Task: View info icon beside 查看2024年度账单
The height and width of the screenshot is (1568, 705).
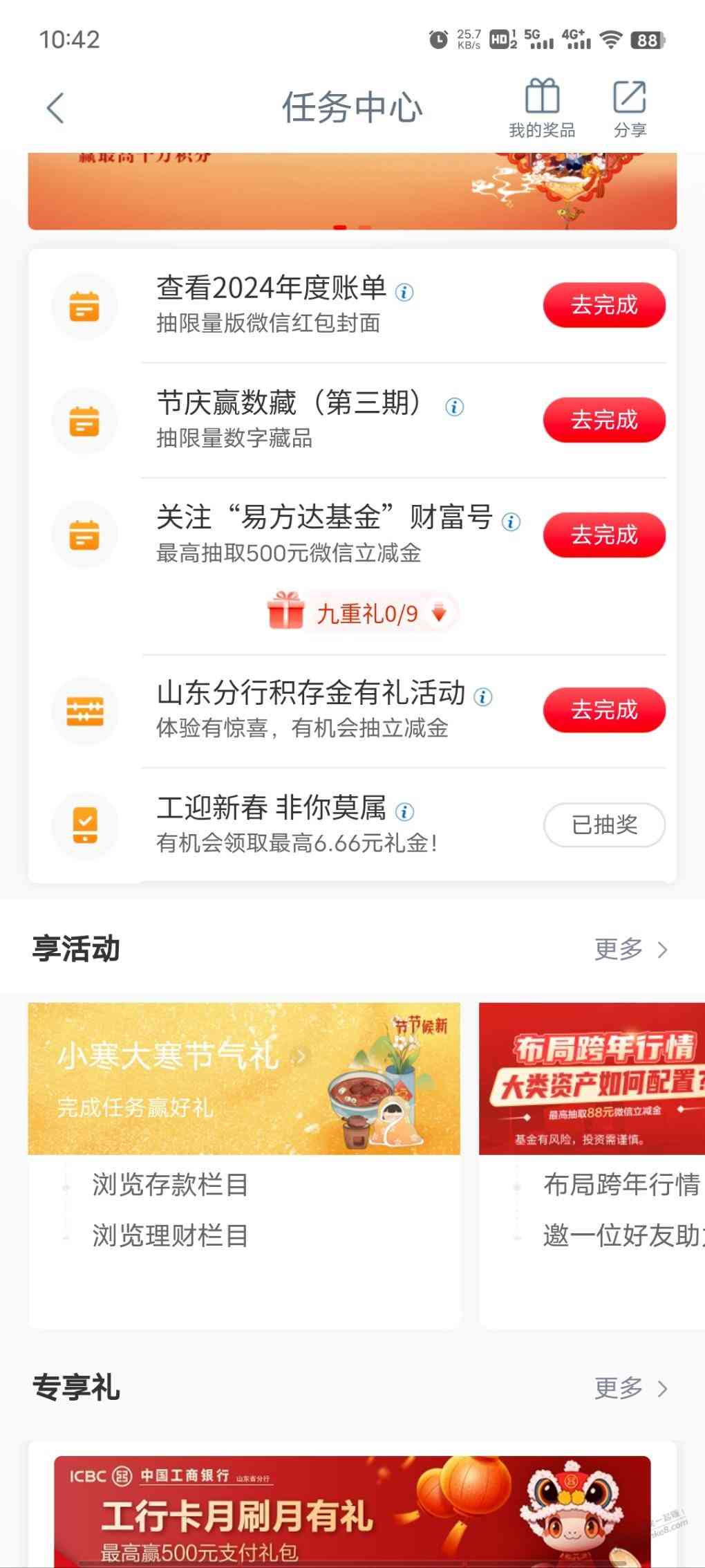Action: [404, 293]
